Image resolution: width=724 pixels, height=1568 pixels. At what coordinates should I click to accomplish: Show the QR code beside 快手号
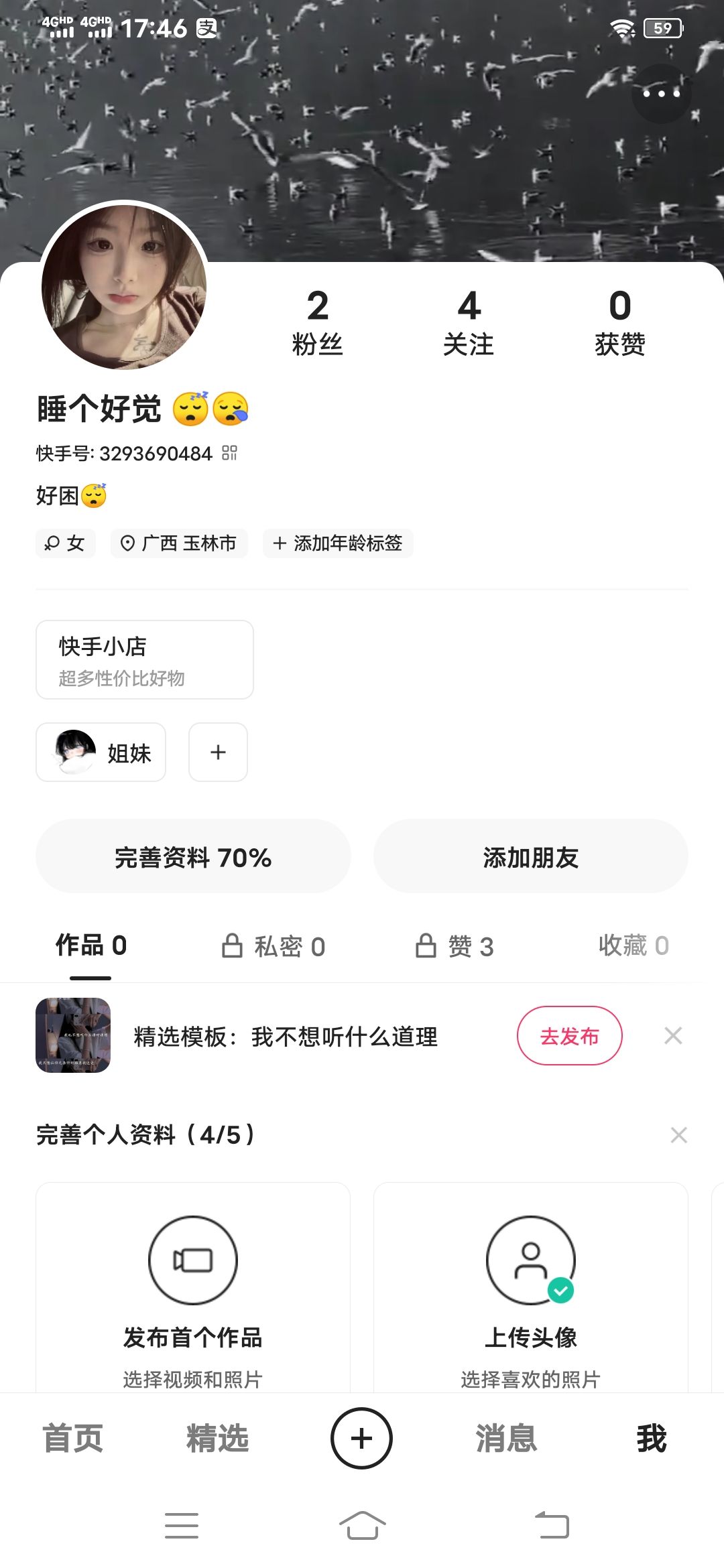[x=230, y=453]
